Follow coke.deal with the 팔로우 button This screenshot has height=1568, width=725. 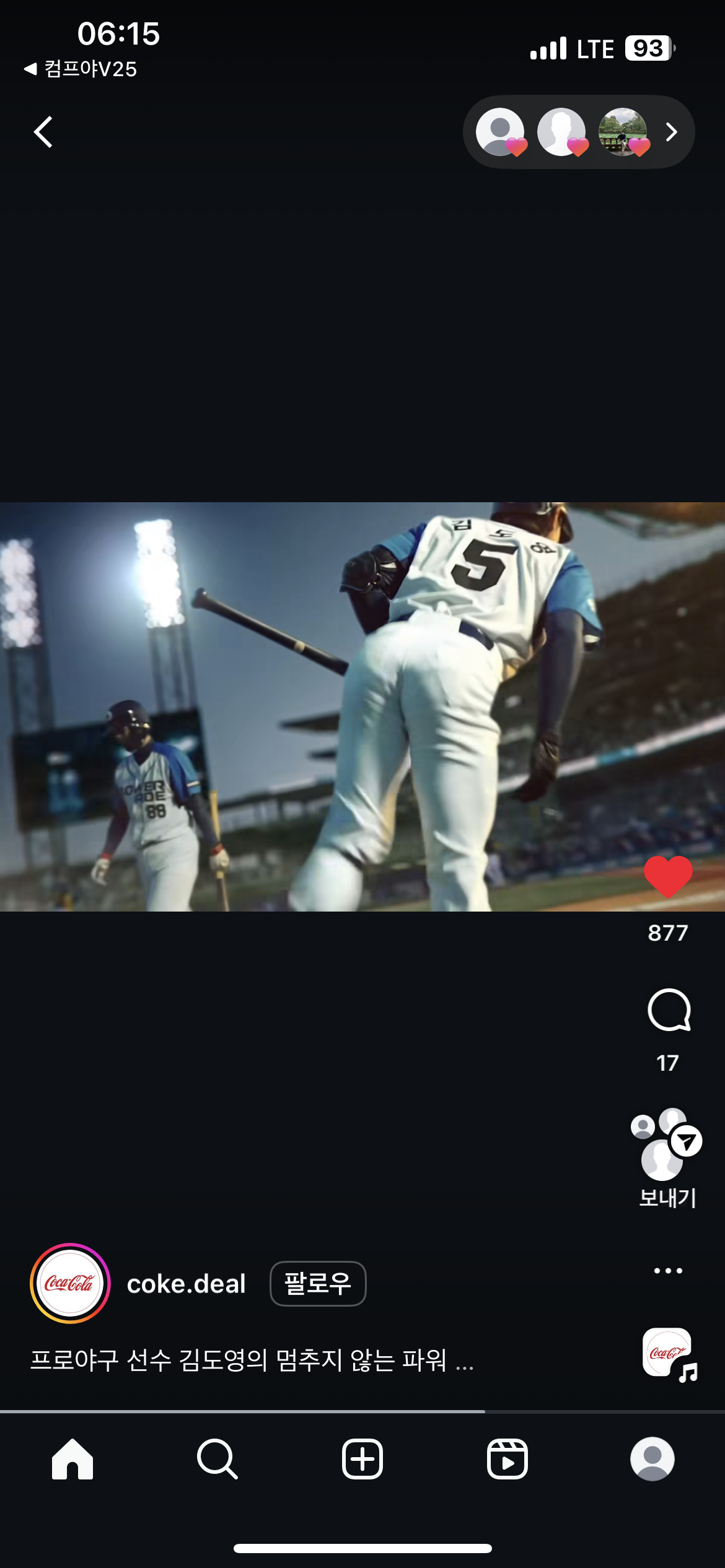click(317, 1284)
